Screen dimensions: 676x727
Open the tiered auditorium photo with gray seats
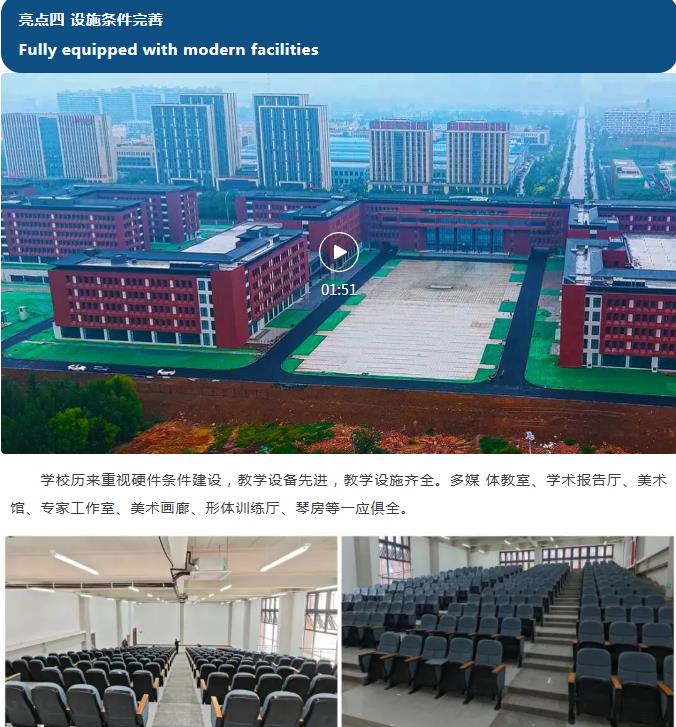[508, 631]
